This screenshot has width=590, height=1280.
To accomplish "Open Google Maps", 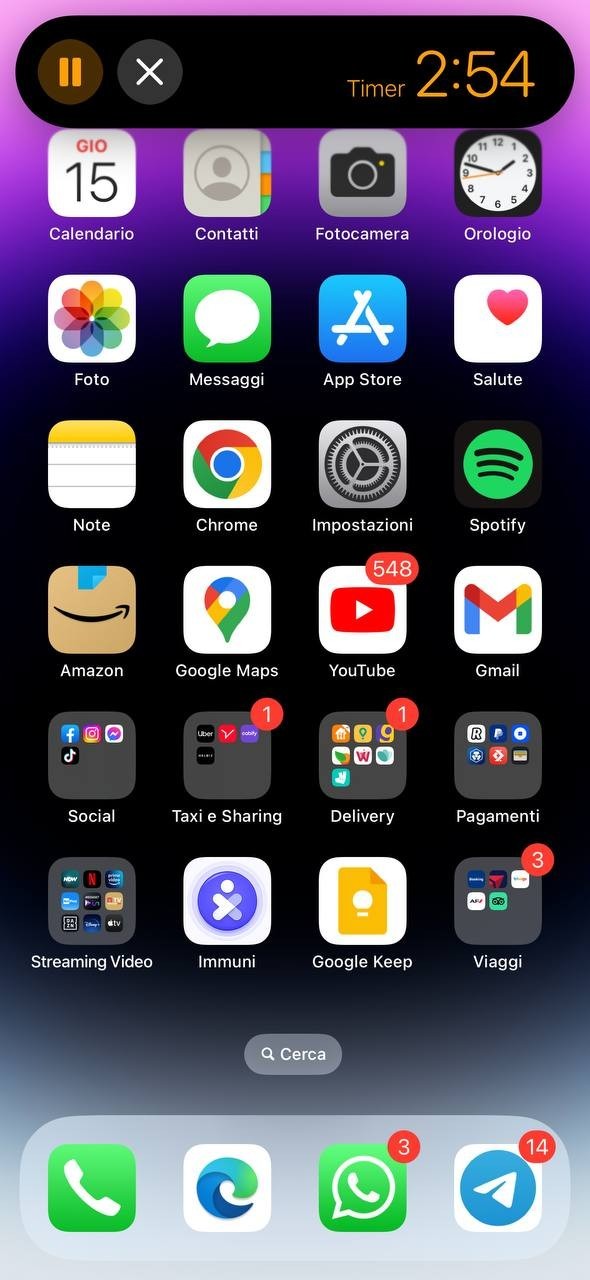I will click(x=227, y=610).
